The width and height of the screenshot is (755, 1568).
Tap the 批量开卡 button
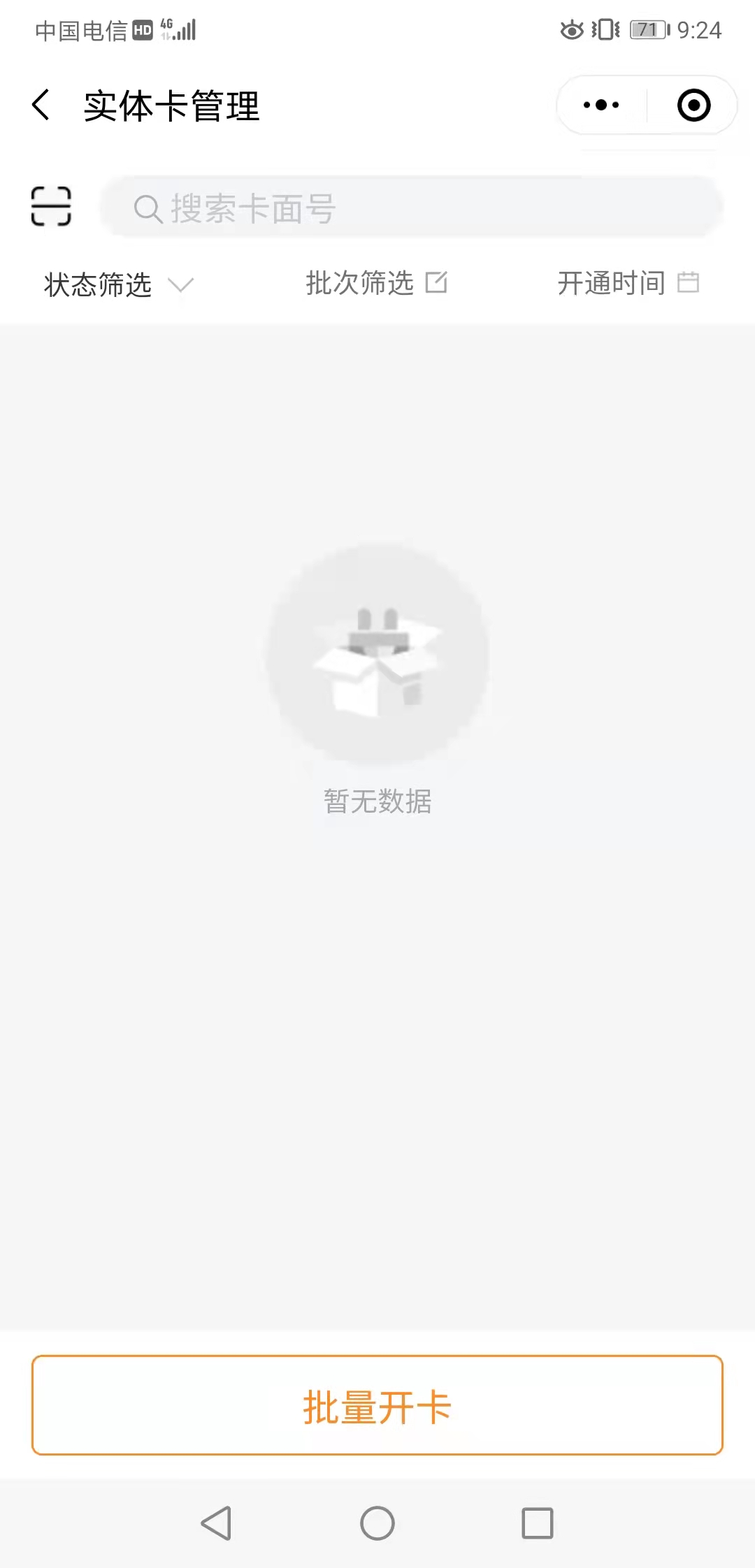pos(377,1405)
